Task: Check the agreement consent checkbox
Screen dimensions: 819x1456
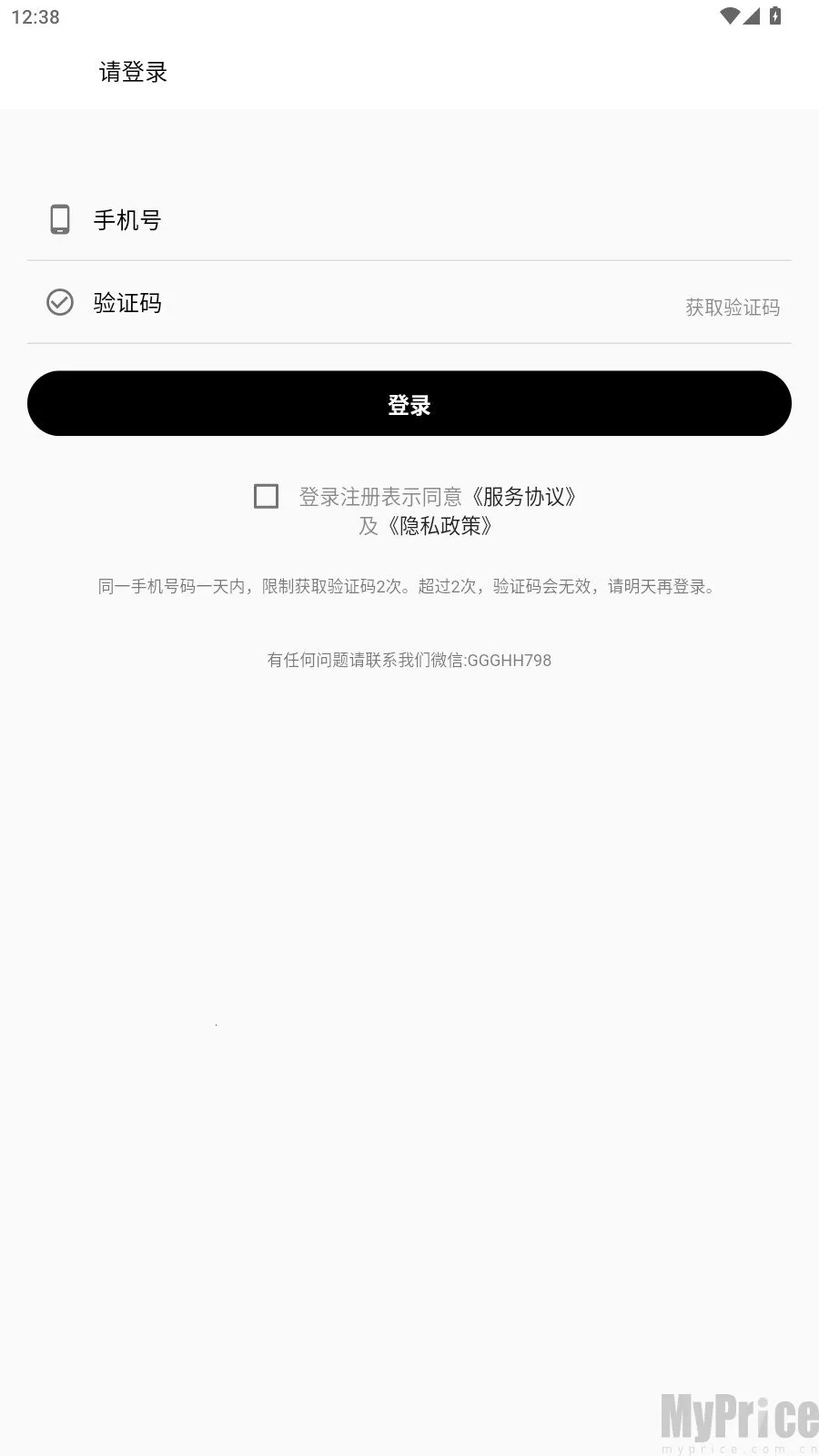Action: [x=266, y=496]
